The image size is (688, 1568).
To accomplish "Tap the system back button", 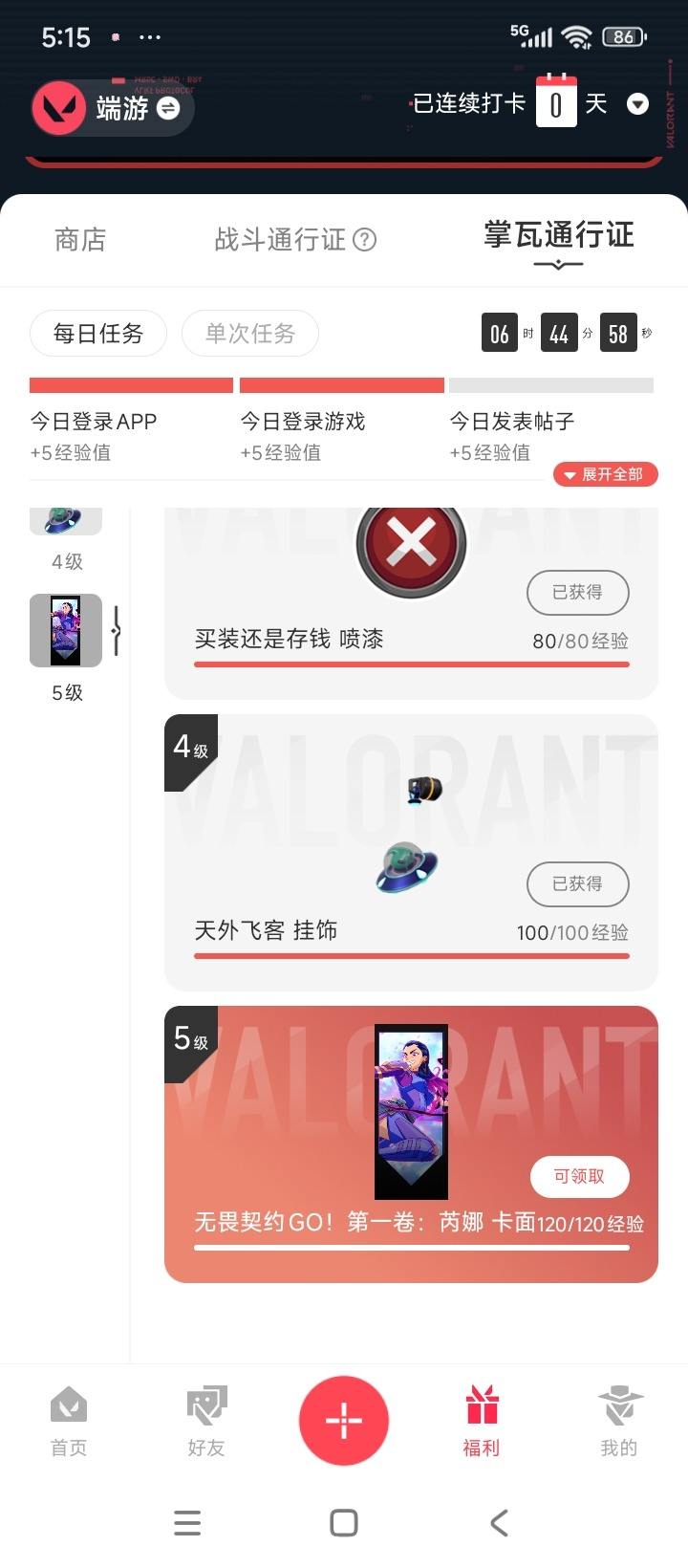I will click(499, 1523).
